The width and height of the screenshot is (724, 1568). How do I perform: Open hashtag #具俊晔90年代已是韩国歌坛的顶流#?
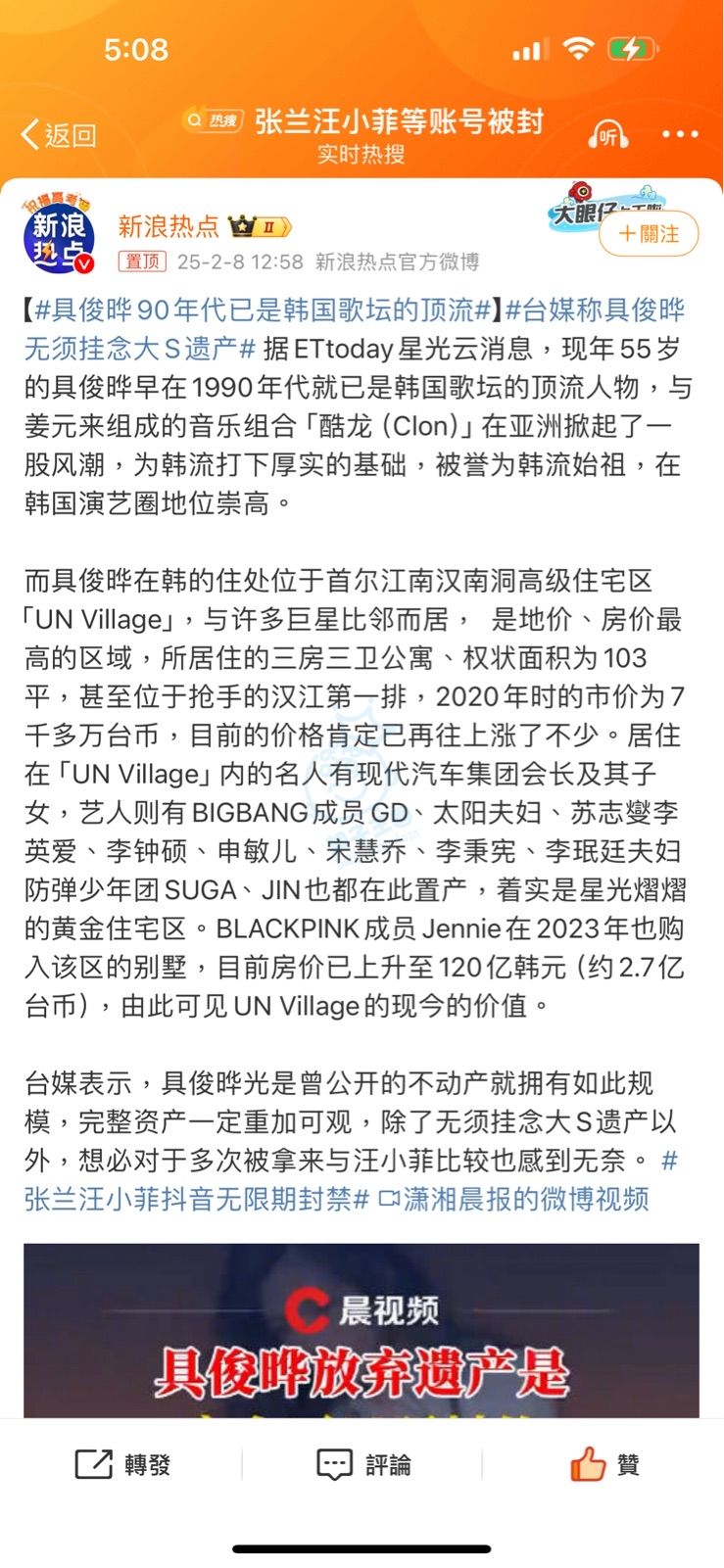tap(263, 310)
